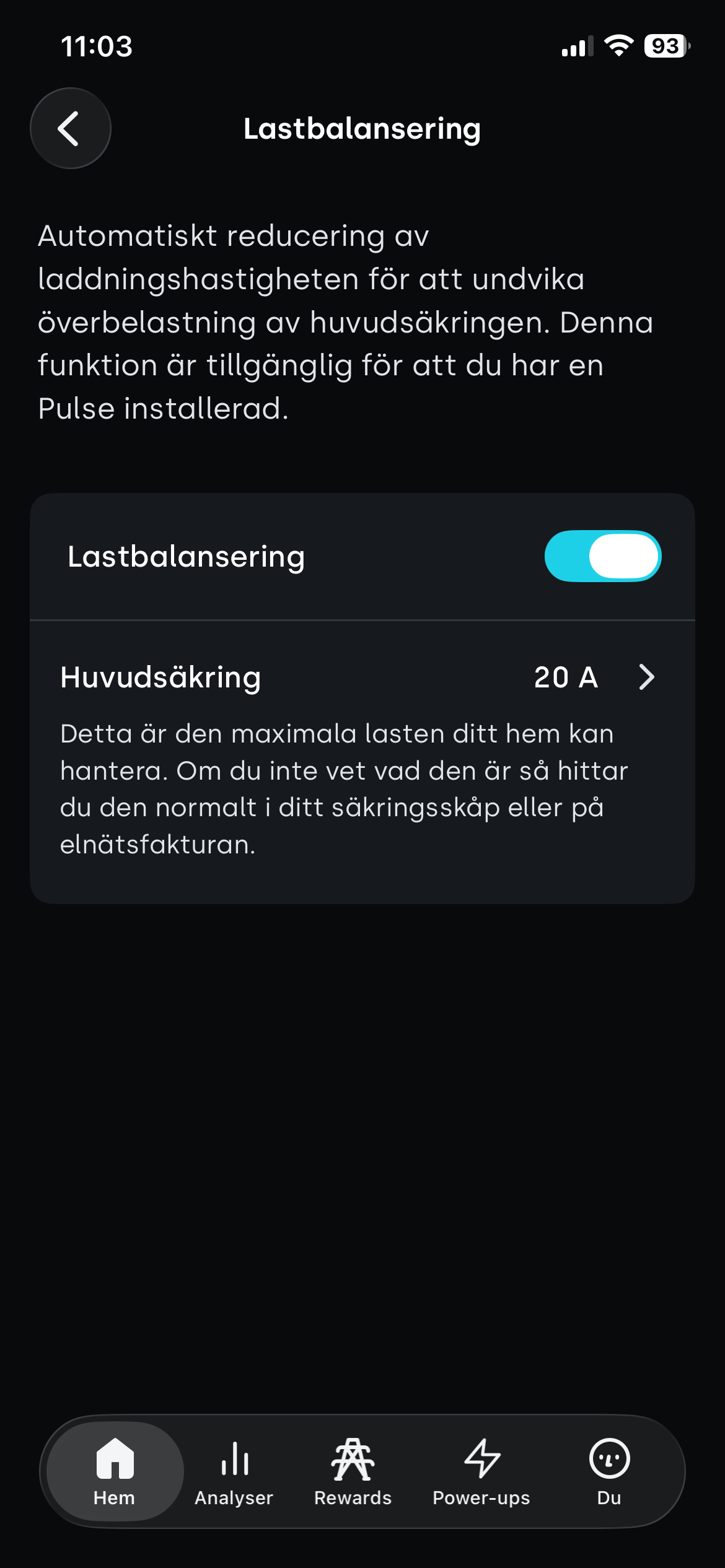Go to the Rewards tab

click(x=353, y=1471)
